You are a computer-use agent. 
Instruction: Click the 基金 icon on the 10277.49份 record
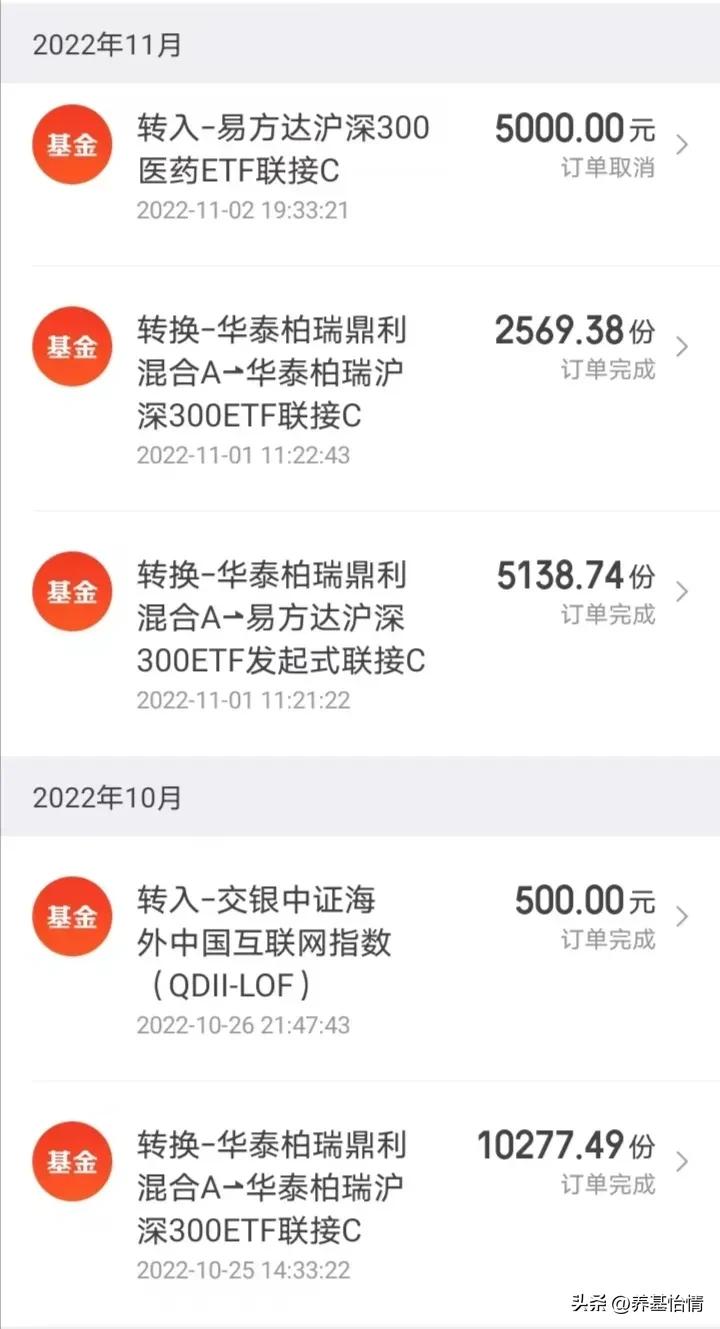click(x=71, y=1162)
